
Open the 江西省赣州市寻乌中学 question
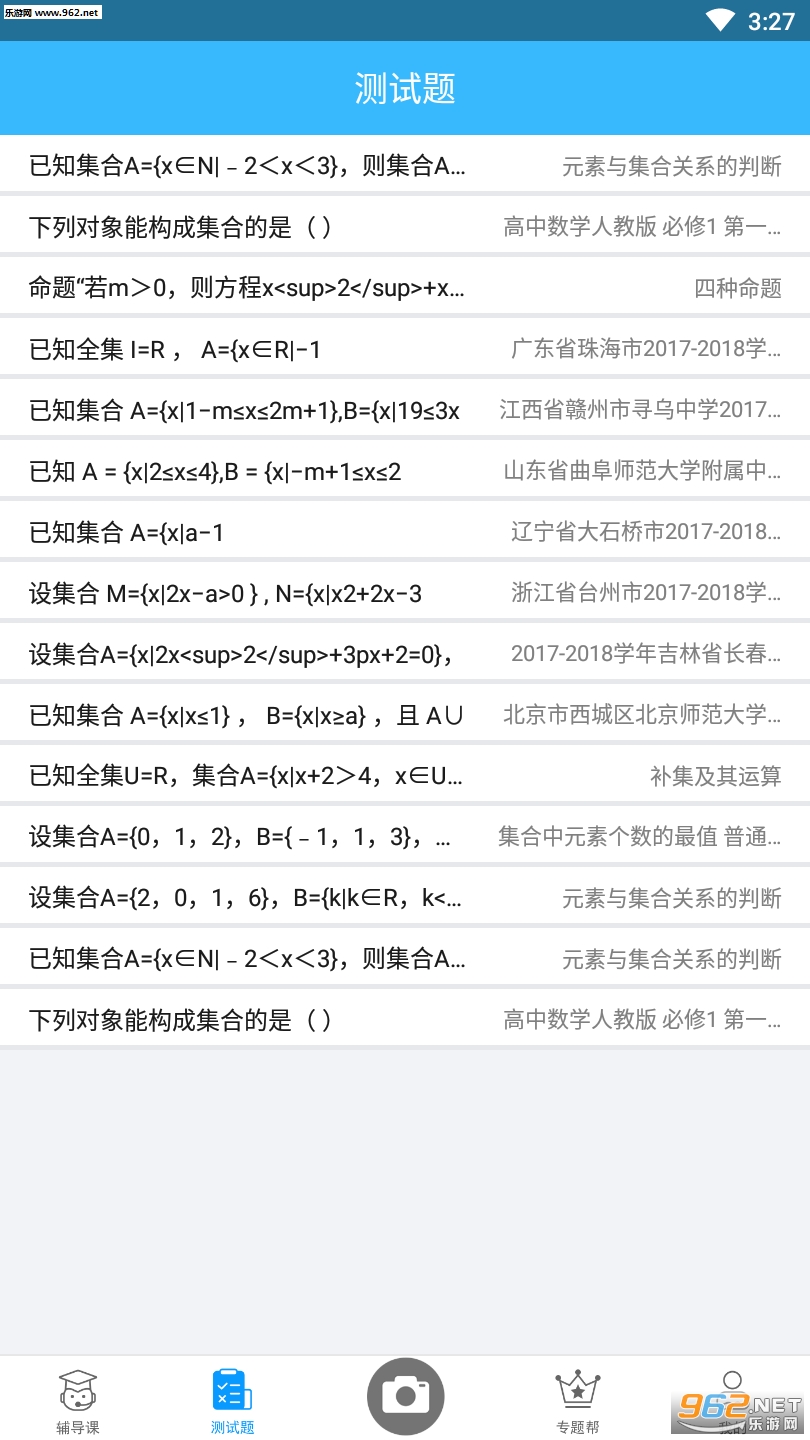point(405,410)
